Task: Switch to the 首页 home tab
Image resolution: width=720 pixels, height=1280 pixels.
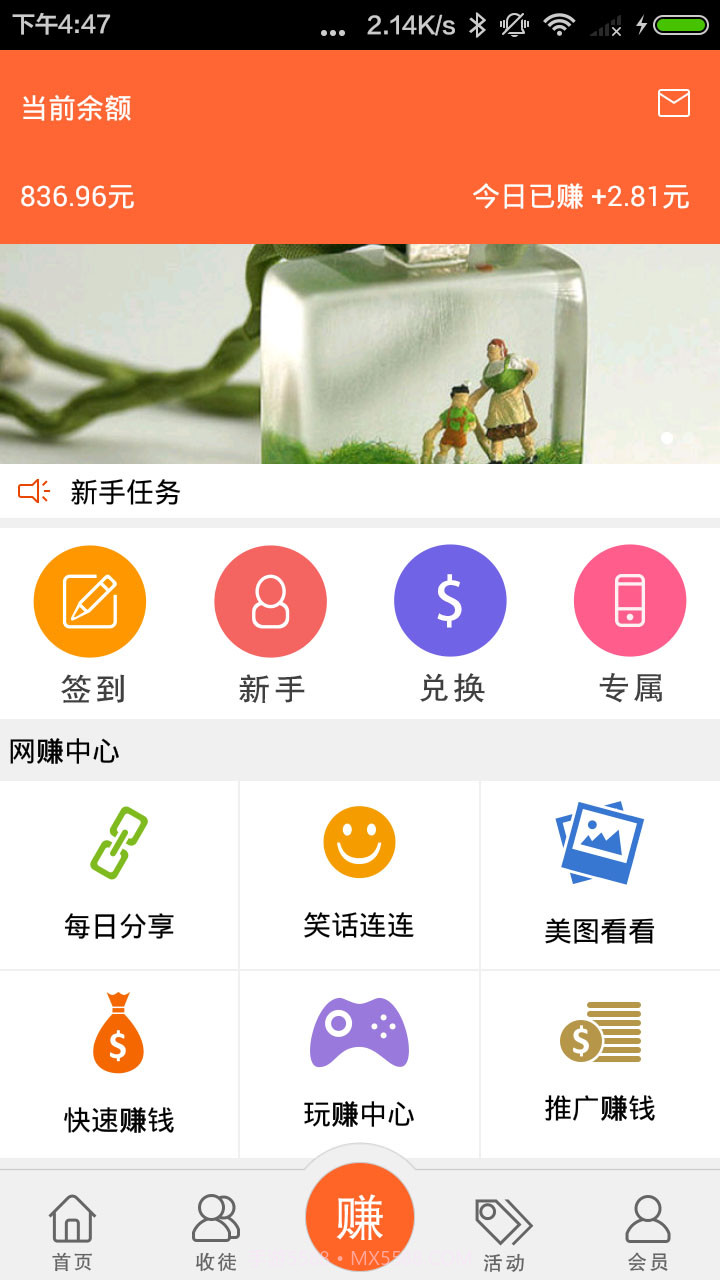Action: [71, 1228]
